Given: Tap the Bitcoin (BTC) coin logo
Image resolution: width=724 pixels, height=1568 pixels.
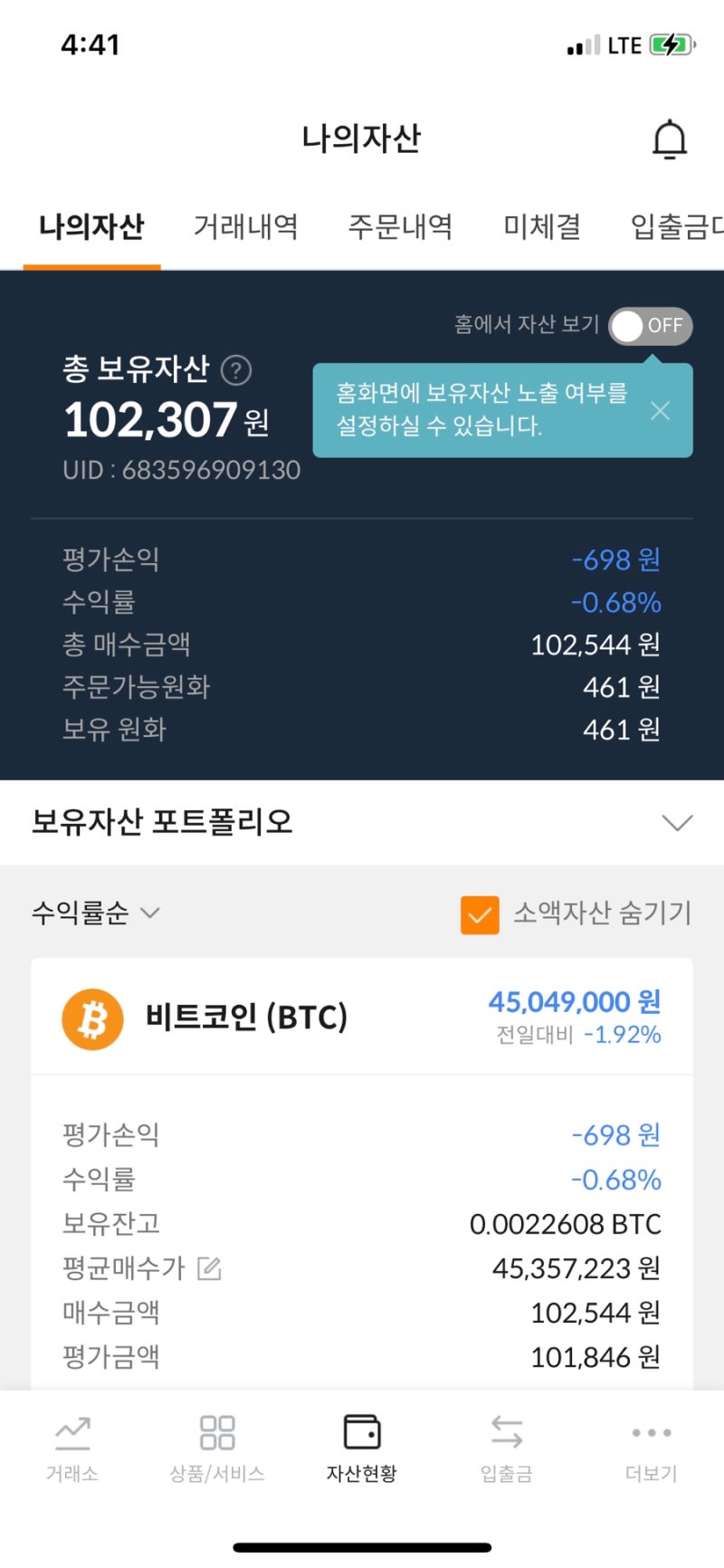Looking at the screenshot, I should [x=91, y=1018].
